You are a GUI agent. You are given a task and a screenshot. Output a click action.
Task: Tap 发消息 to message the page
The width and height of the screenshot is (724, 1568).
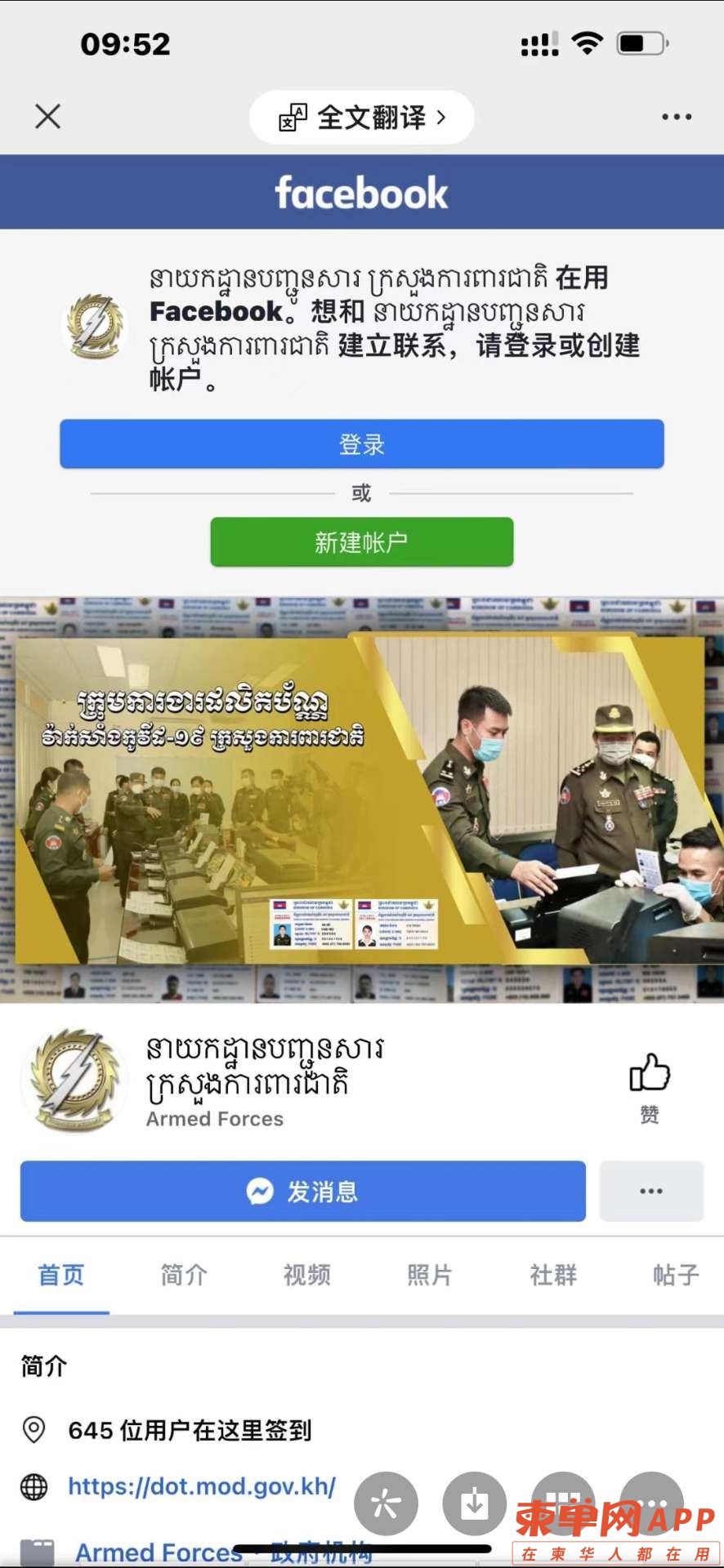[303, 1192]
